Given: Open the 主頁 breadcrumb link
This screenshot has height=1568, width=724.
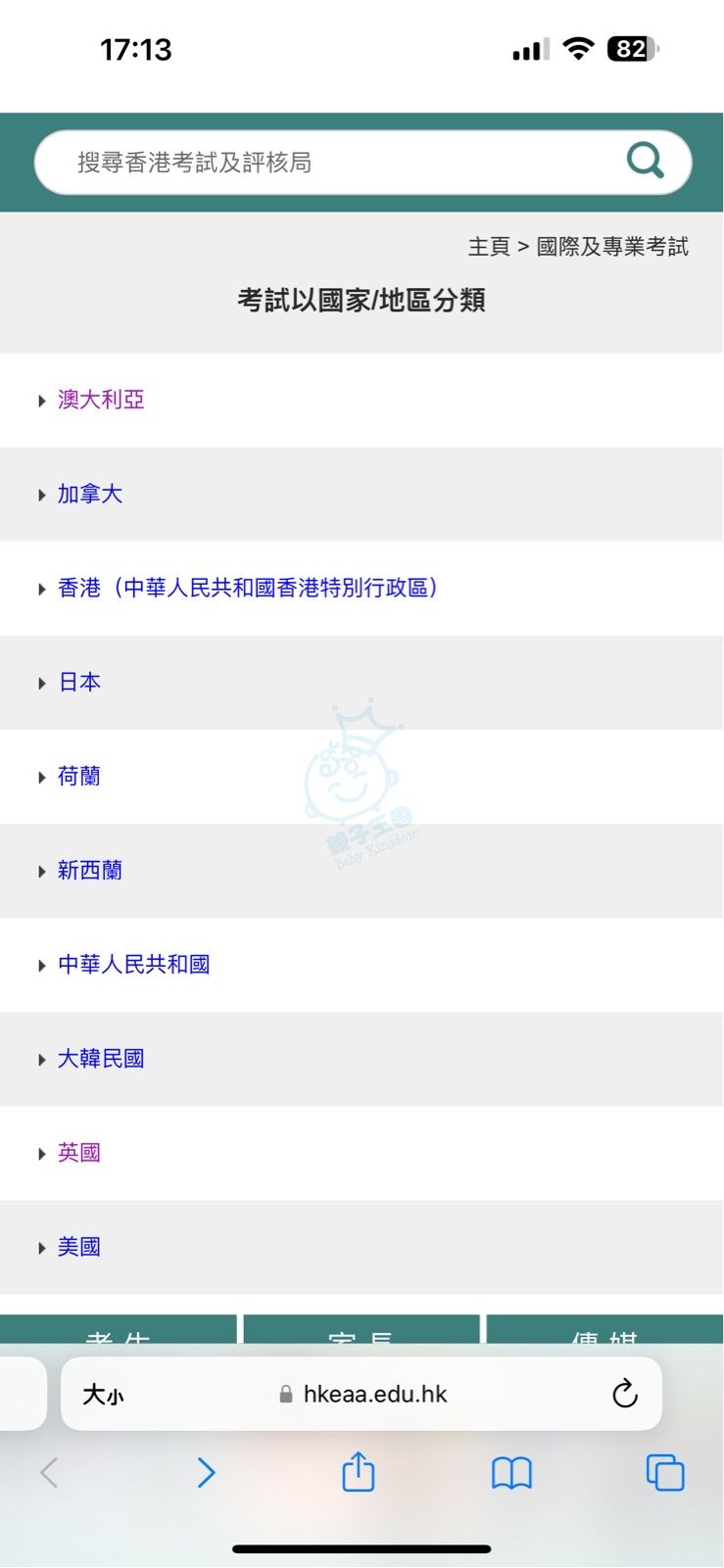Looking at the screenshot, I should click(489, 247).
